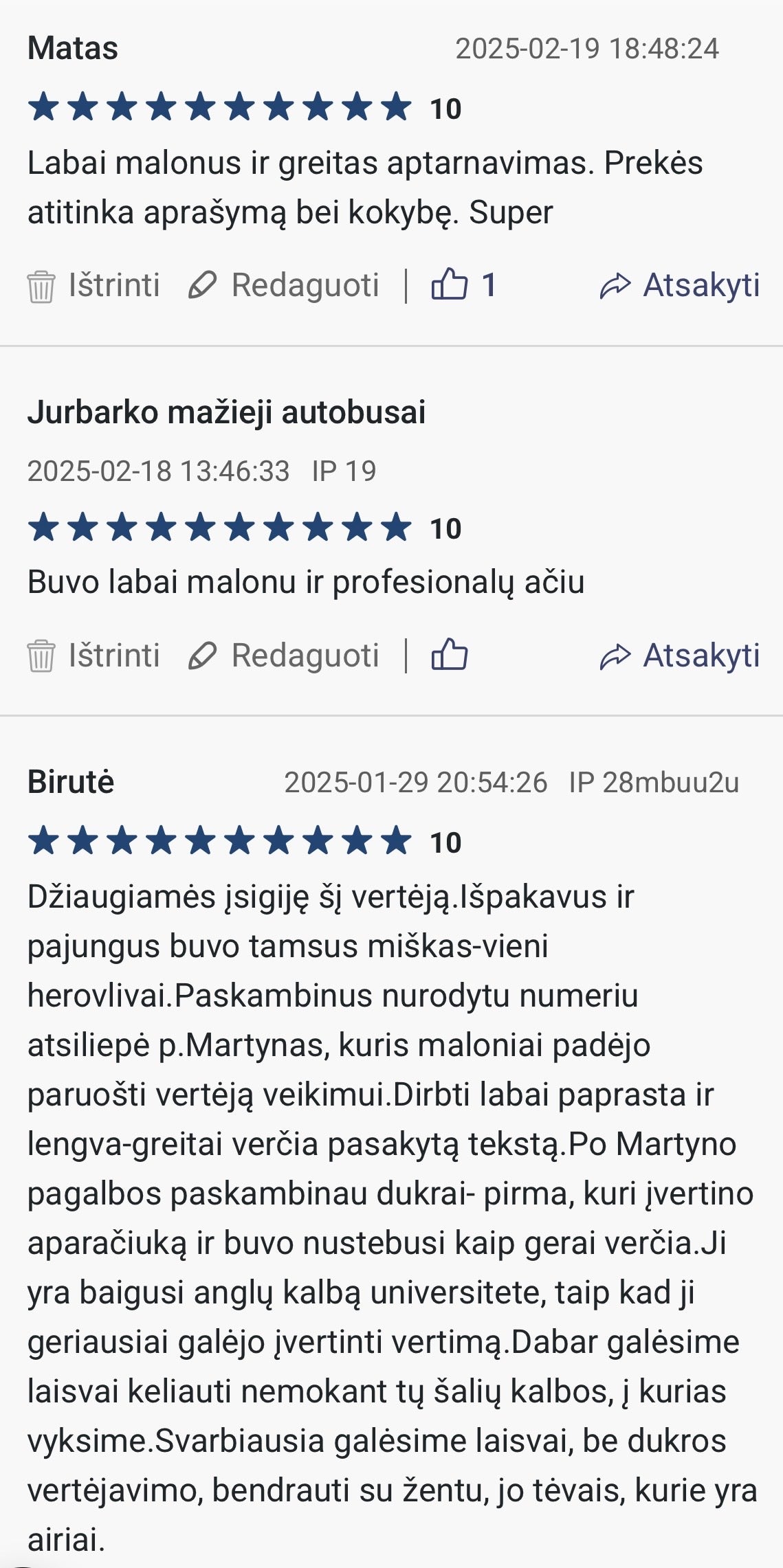Like the Jurbarko mažieji autobusai review
Screen dimensions: 783x1568
[450, 655]
